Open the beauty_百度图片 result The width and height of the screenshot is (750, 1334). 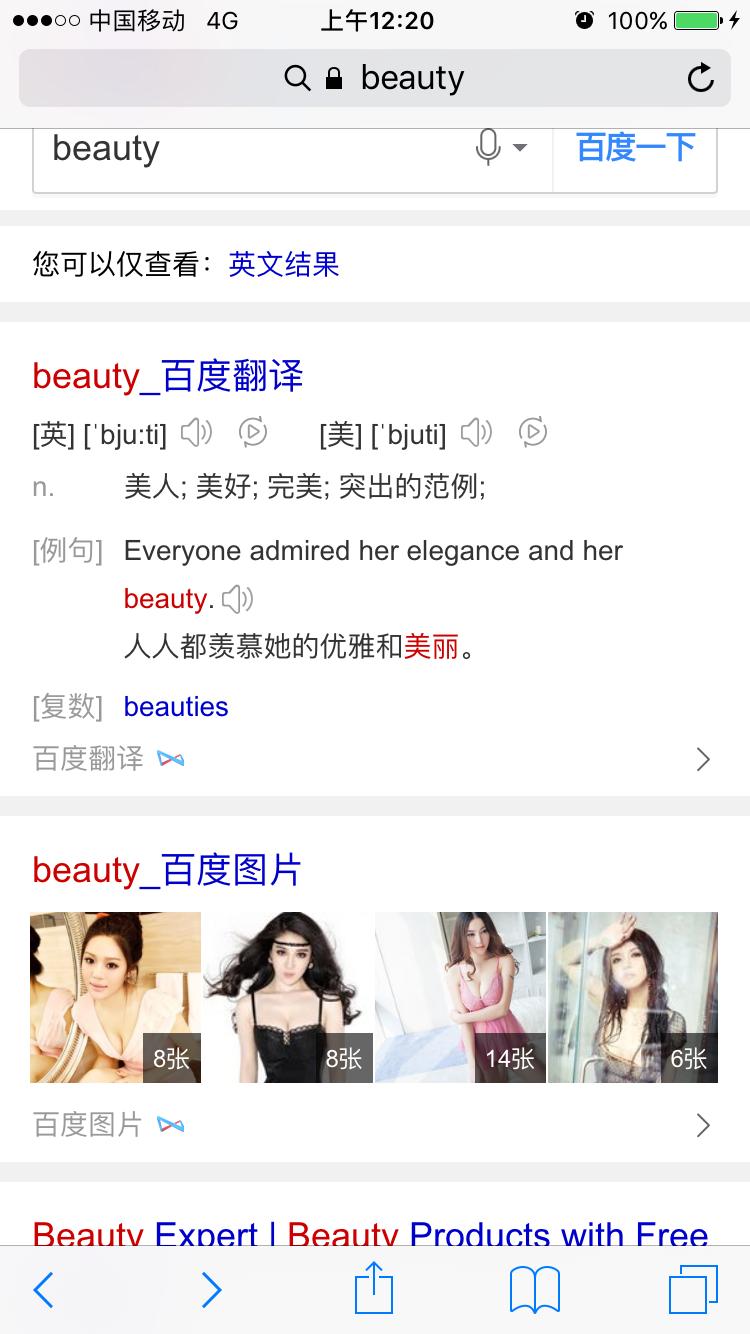click(x=167, y=871)
